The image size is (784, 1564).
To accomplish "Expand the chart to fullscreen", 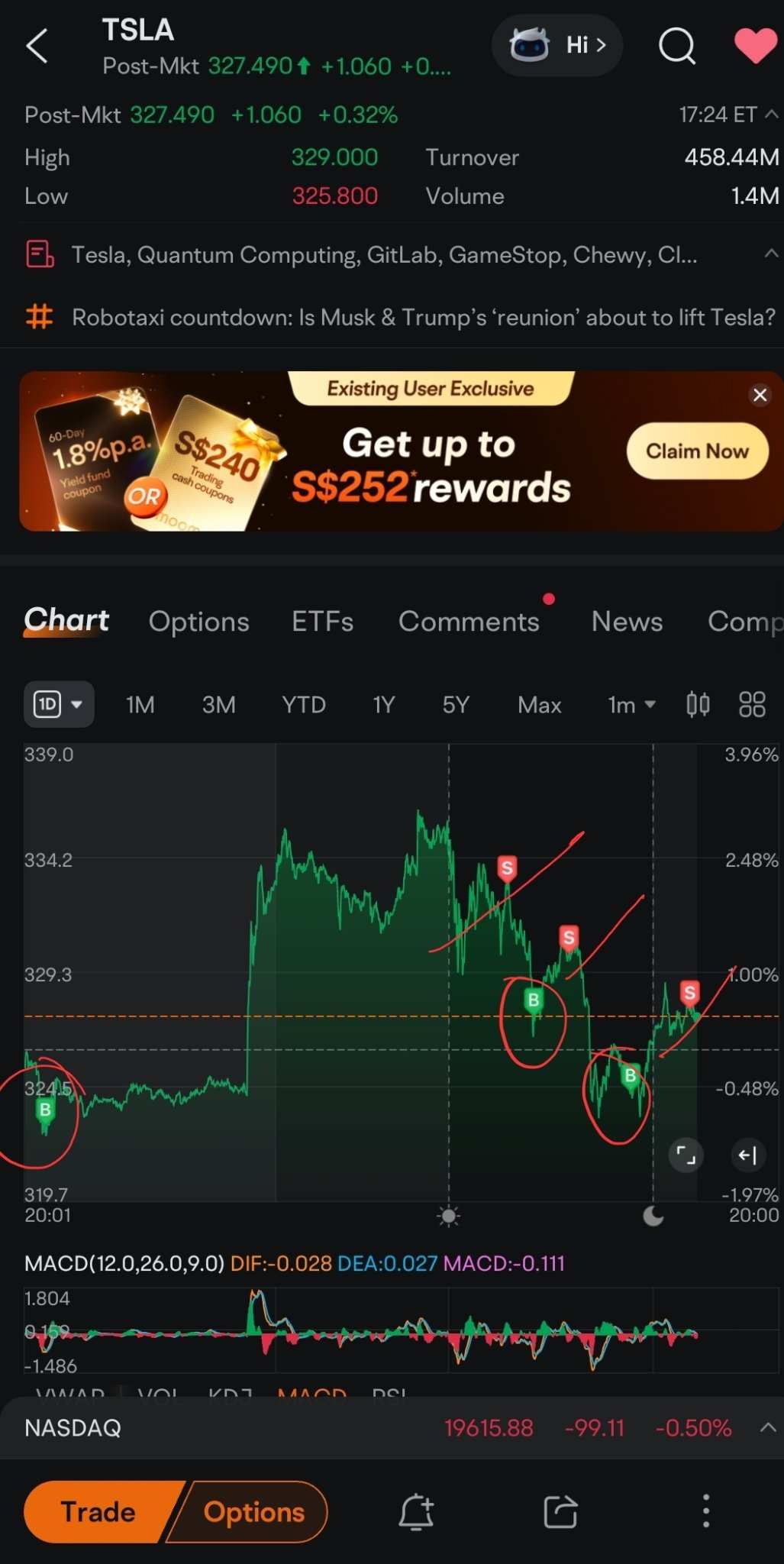I will point(686,1155).
